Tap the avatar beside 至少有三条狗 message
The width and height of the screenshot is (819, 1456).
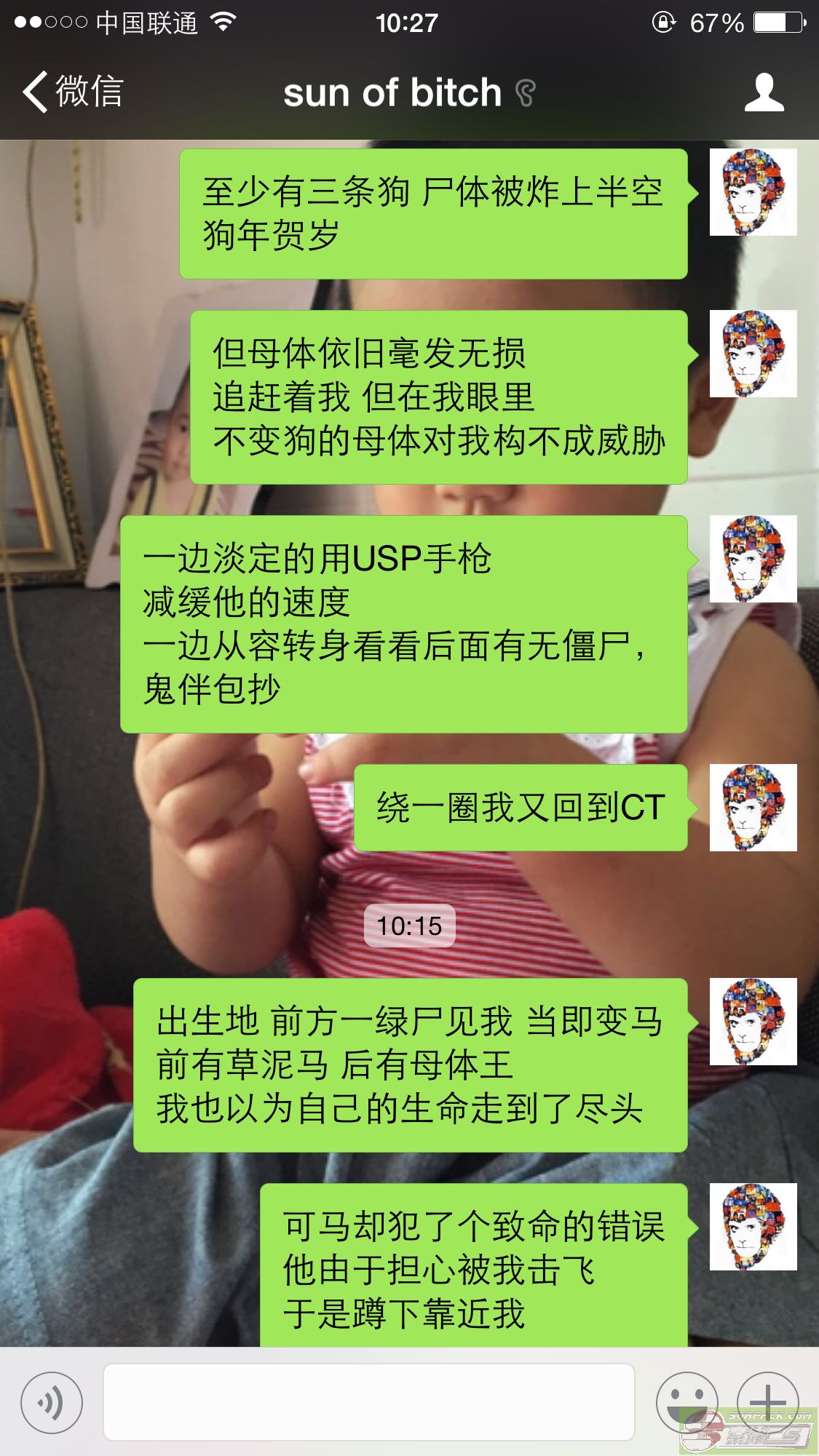point(753,192)
